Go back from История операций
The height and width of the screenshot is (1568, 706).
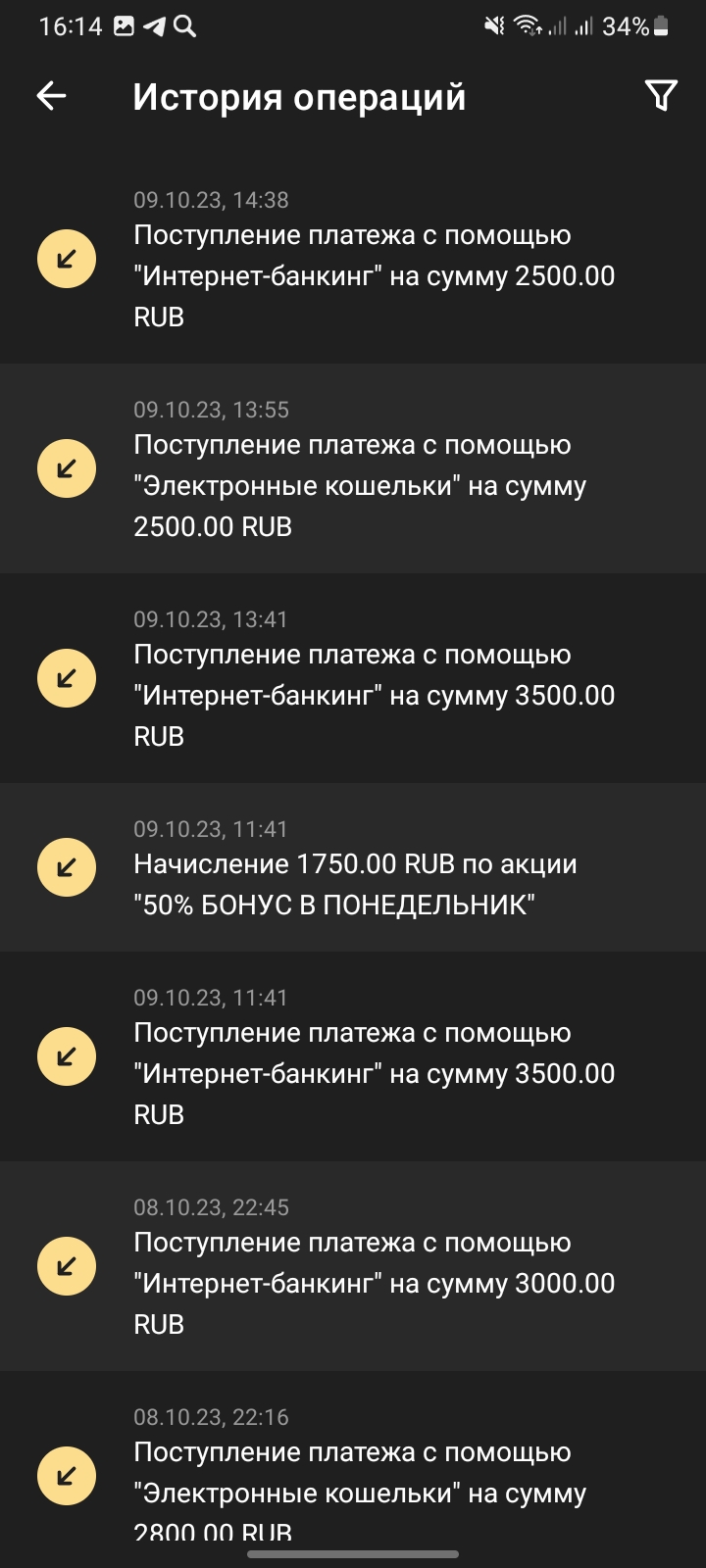[x=51, y=96]
